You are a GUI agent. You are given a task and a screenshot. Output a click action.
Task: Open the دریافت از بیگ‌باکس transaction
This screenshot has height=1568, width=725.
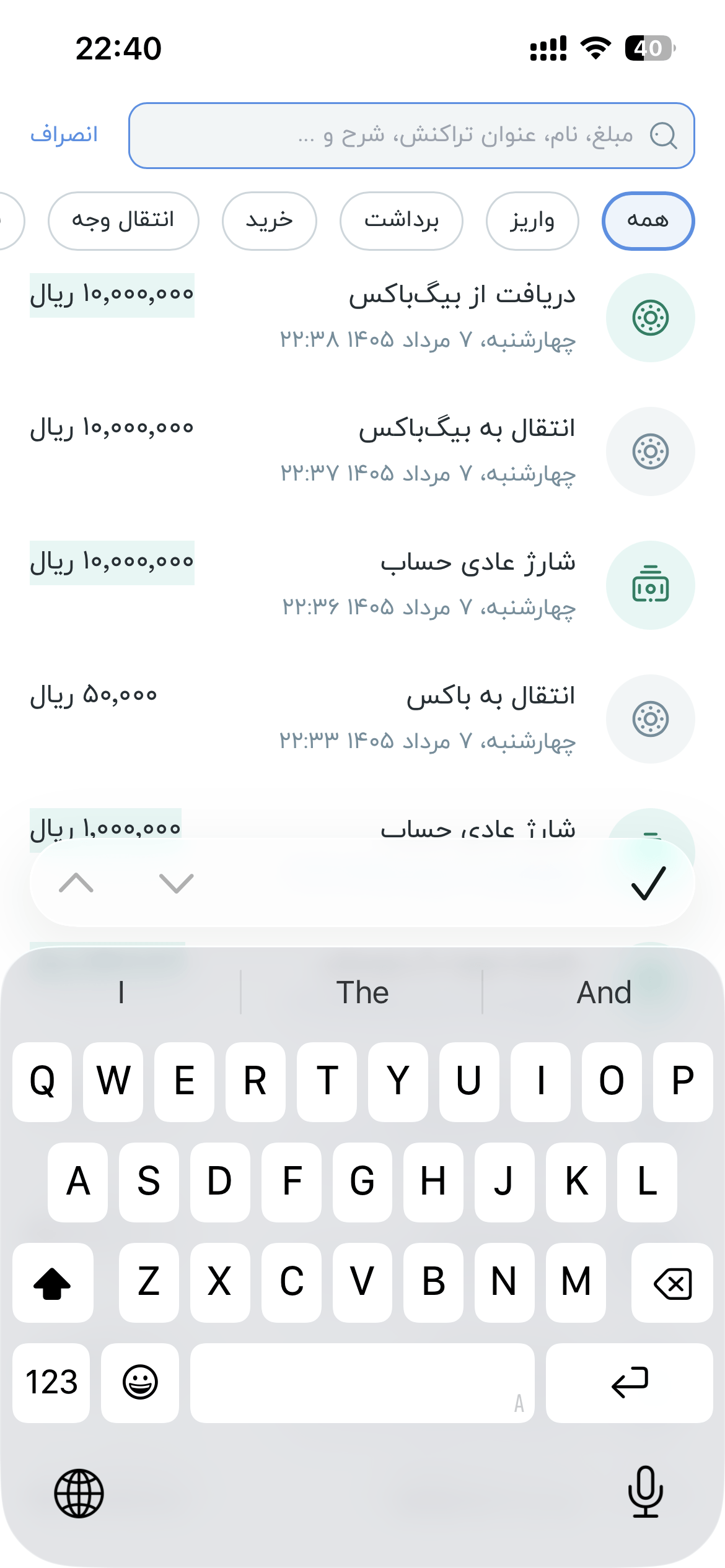(362, 318)
